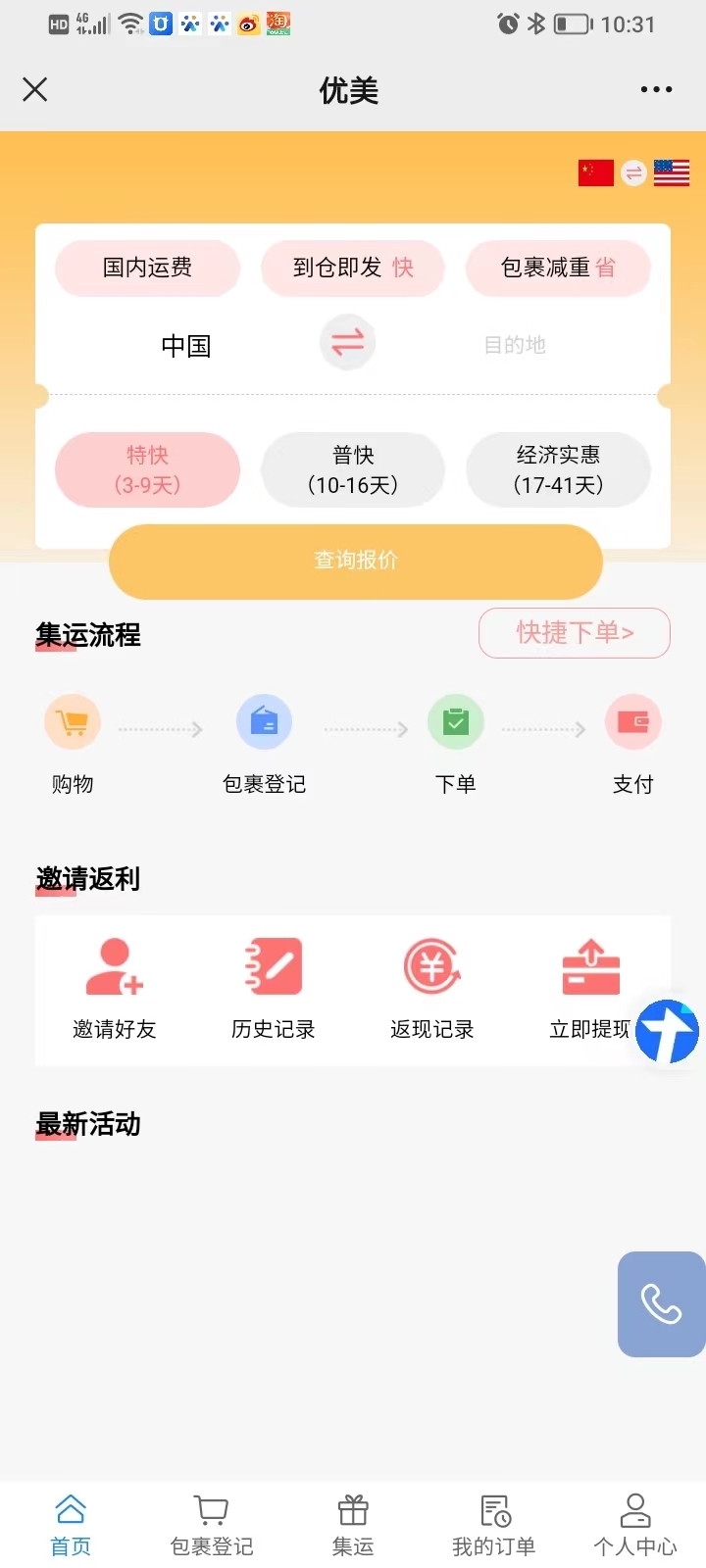The width and height of the screenshot is (706, 1568).
Task: Tap 查询报价 to get a quote
Action: click(356, 561)
